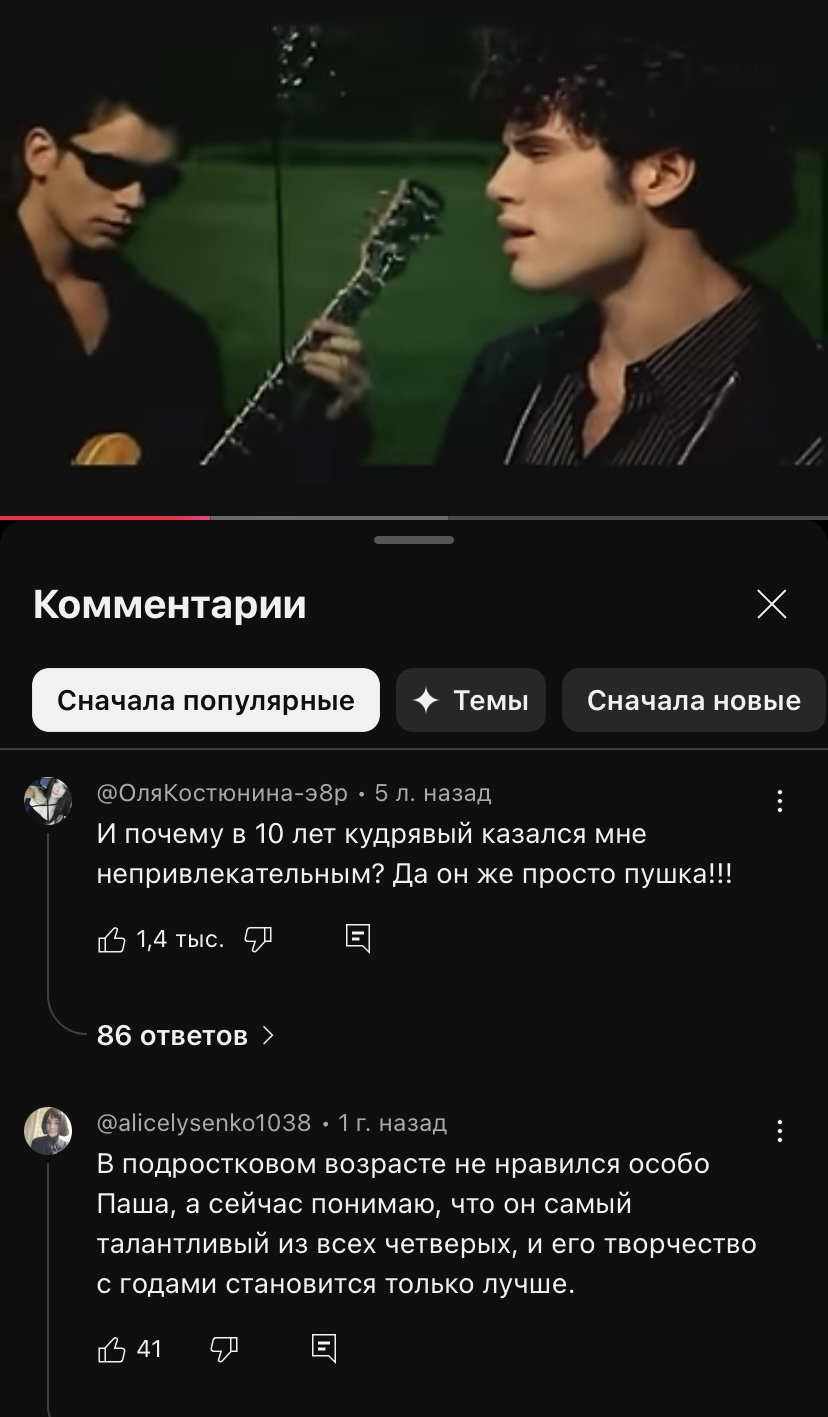Dislike the comment by alicelysenko1038
Image resolution: width=828 pixels, height=1417 pixels.
tap(224, 1349)
